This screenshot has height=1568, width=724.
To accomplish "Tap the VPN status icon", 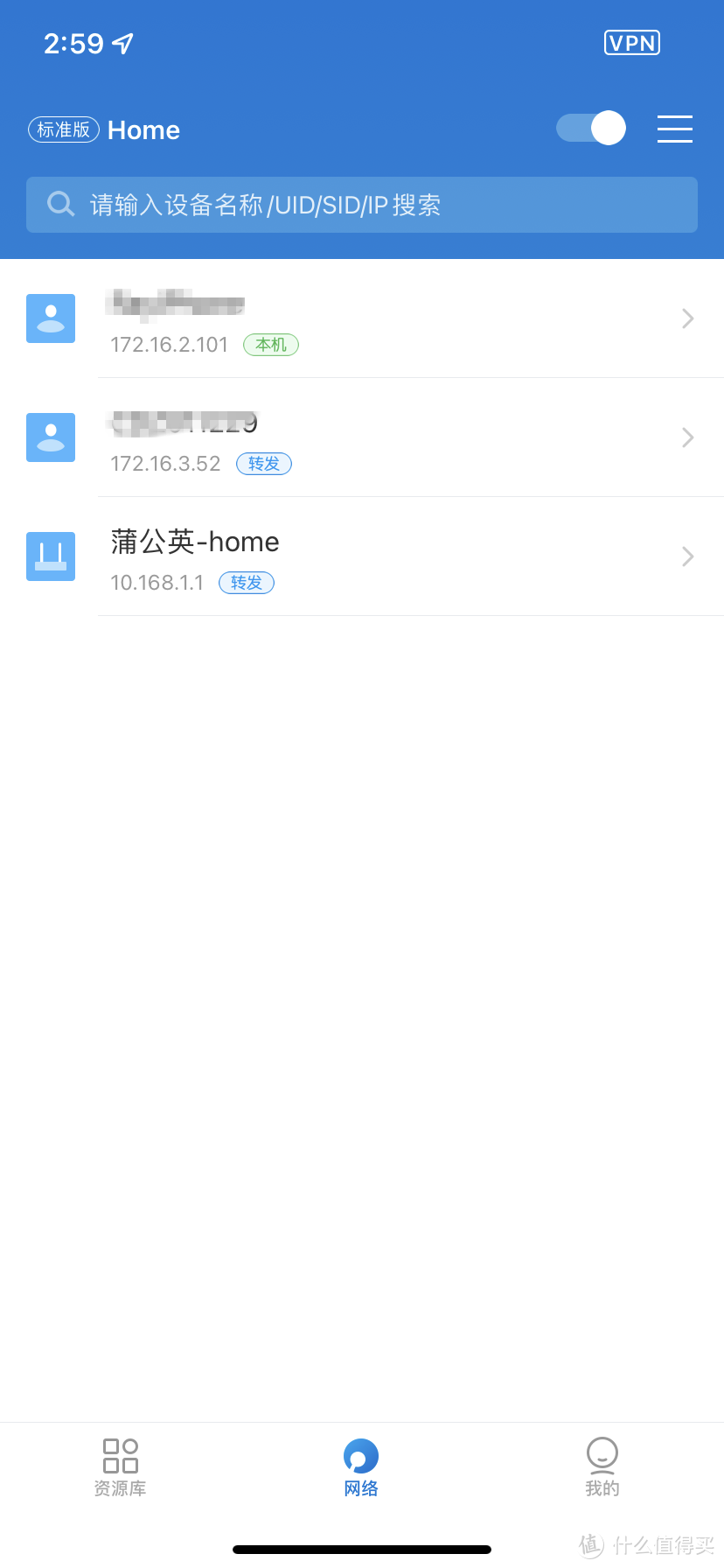I will [x=631, y=42].
